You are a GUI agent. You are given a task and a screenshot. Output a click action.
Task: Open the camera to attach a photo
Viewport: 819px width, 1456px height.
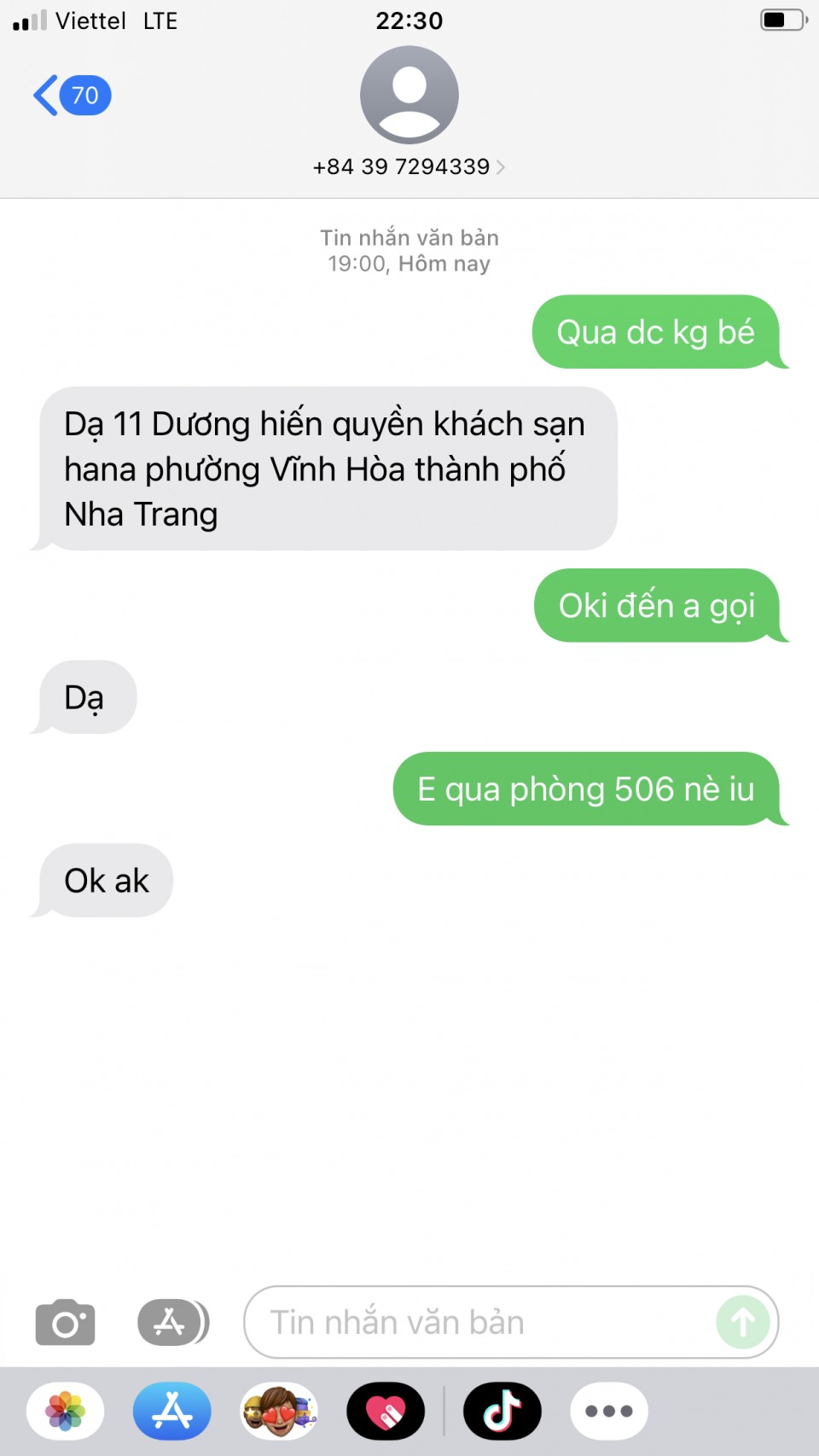(65, 1323)
